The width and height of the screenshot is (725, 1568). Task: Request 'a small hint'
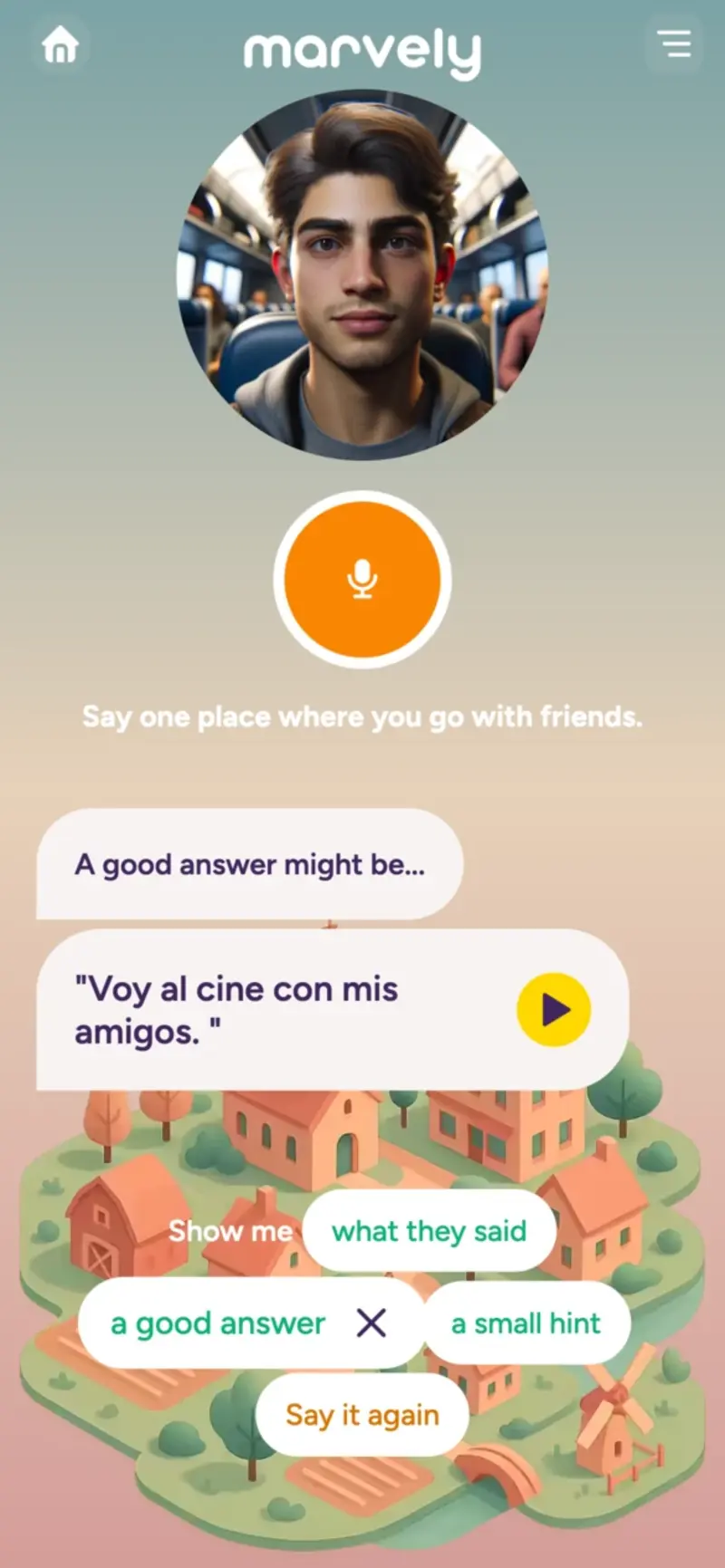(x=527, y=1323)
